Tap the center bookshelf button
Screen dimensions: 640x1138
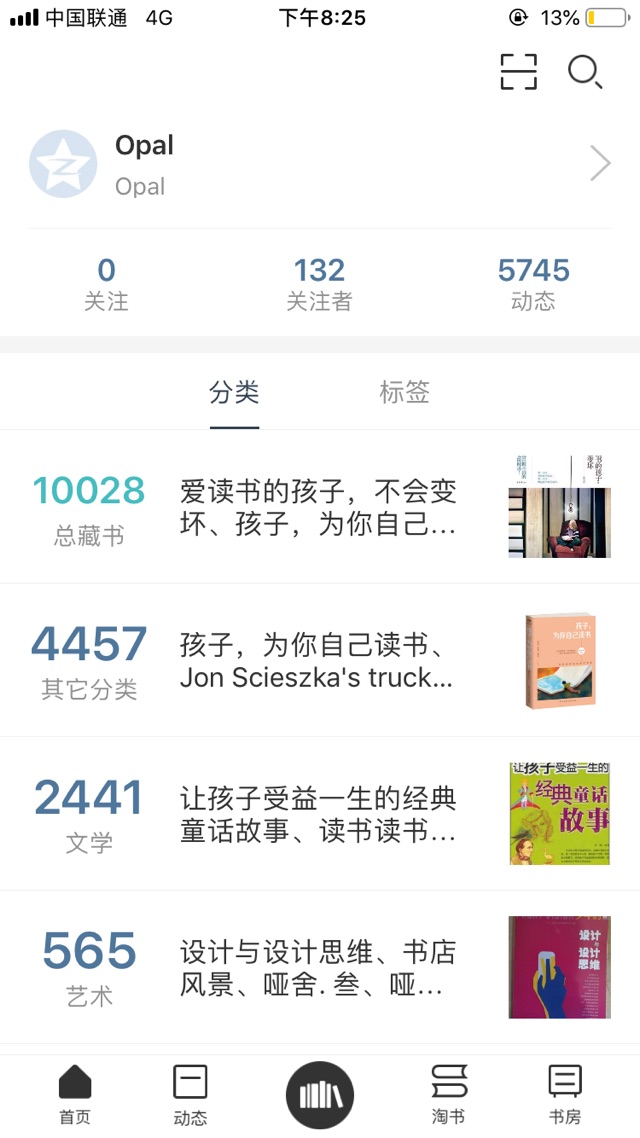point(320,1095)
